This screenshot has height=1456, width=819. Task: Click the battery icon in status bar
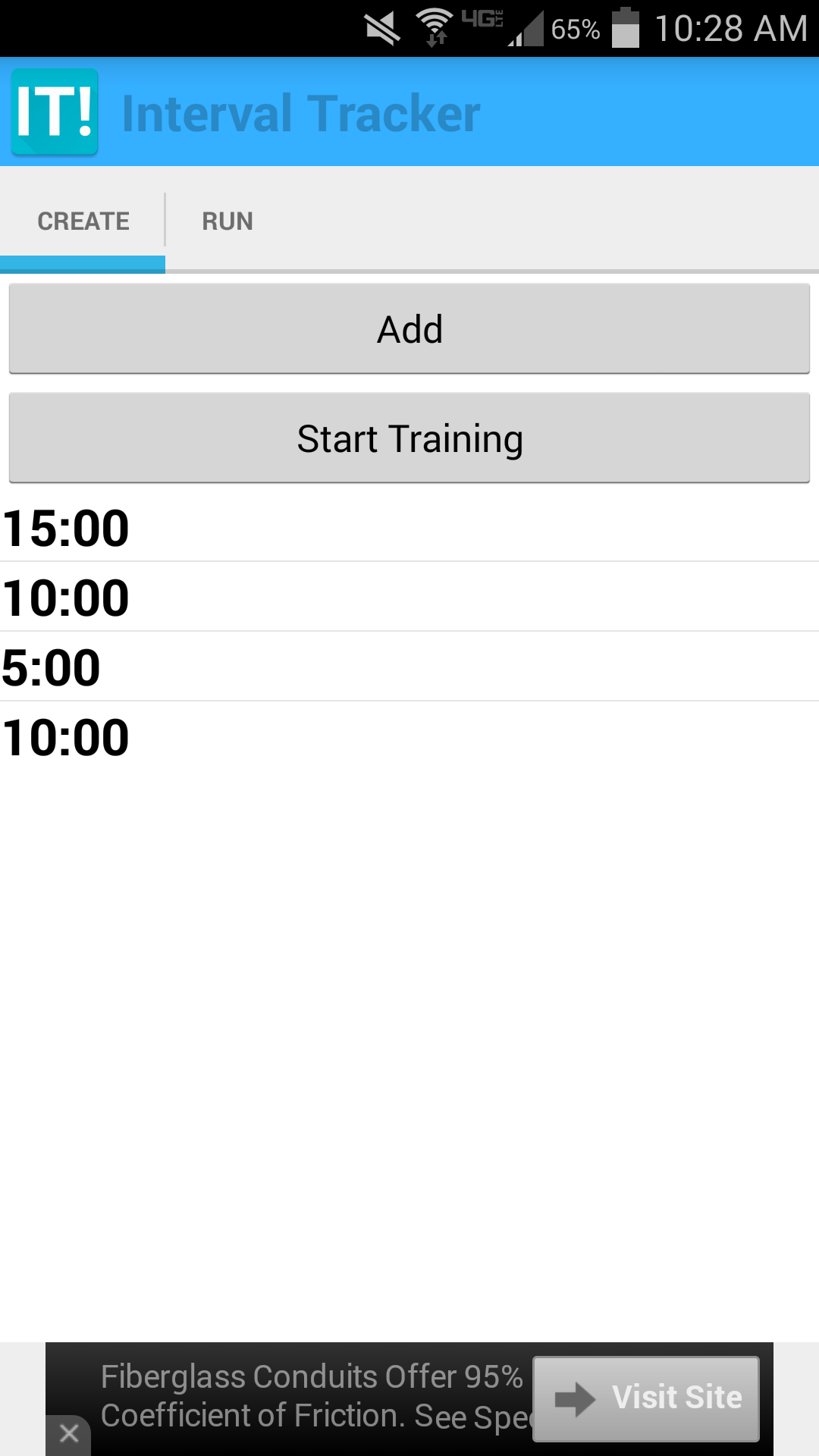click(x=626, y=29)
